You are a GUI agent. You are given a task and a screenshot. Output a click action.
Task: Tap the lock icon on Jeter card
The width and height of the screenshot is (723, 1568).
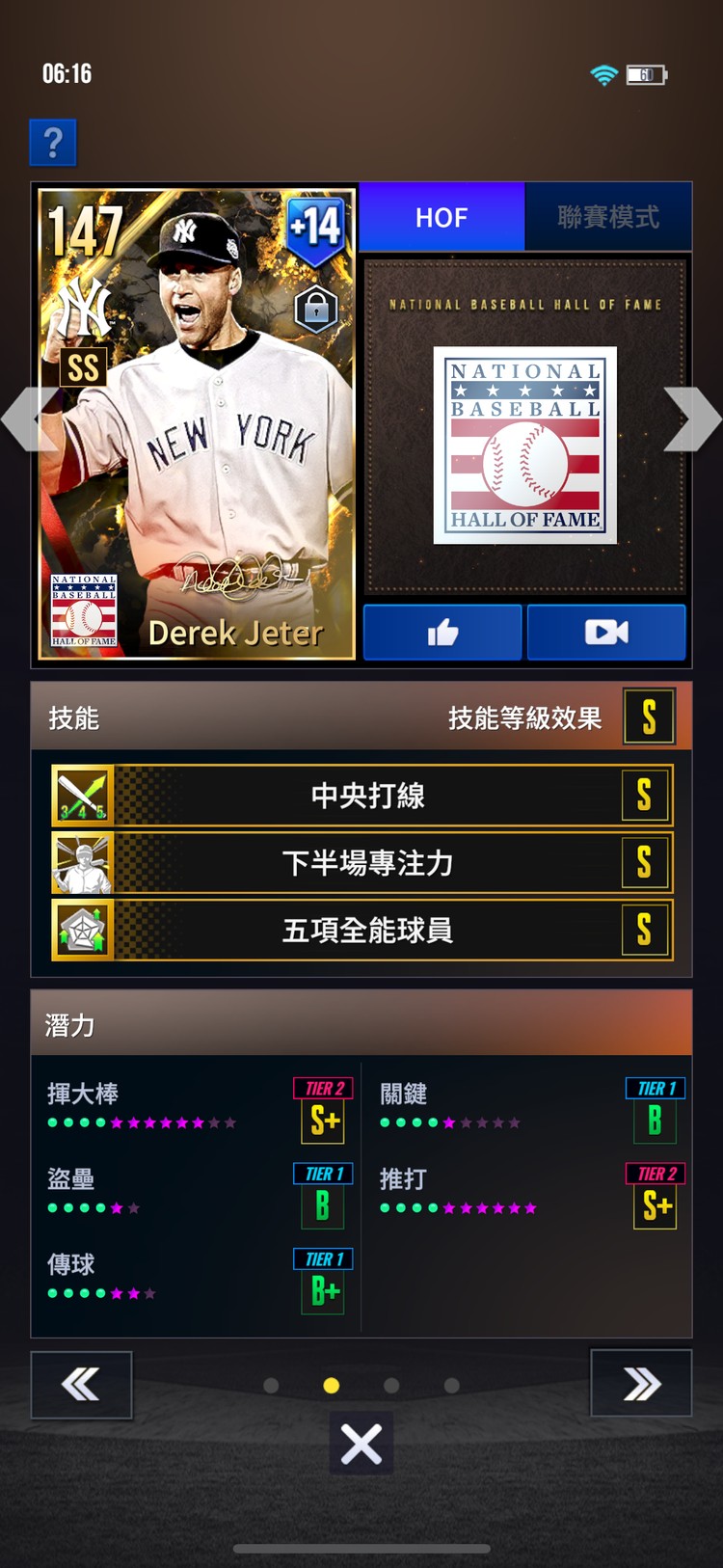tap(316, 309)
